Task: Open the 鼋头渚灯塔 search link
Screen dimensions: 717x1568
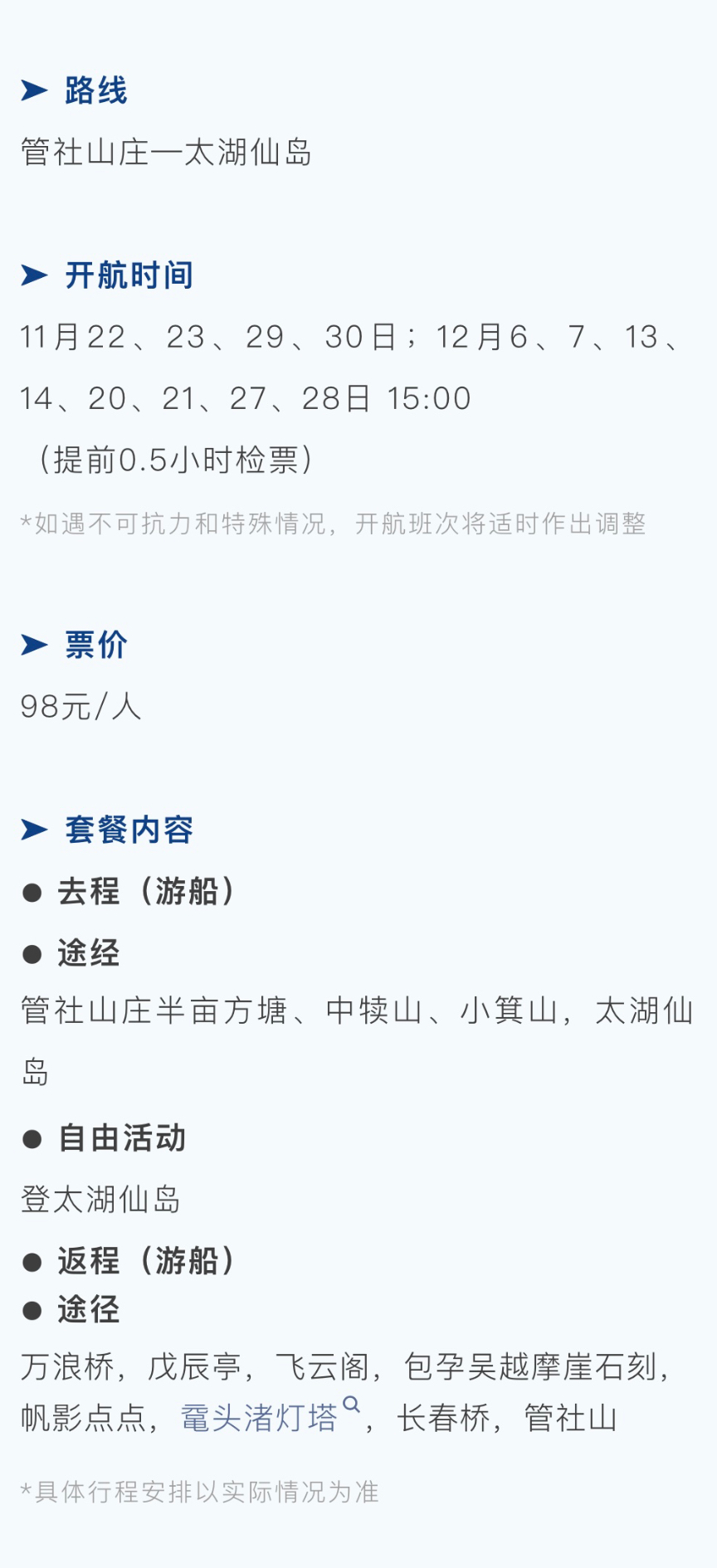Action: [261, 1418]
